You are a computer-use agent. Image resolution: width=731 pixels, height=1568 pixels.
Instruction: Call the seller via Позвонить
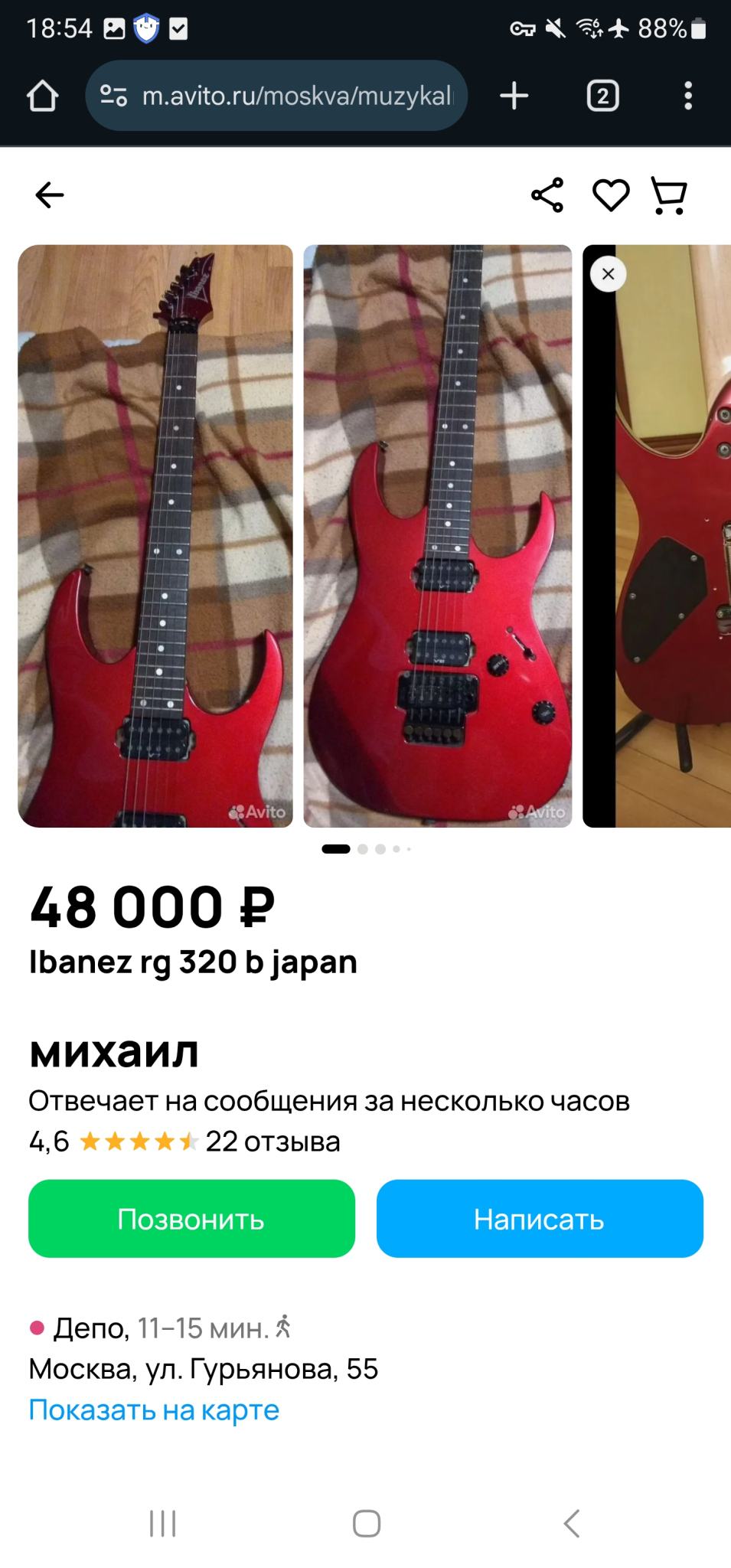coord(191,1219)
